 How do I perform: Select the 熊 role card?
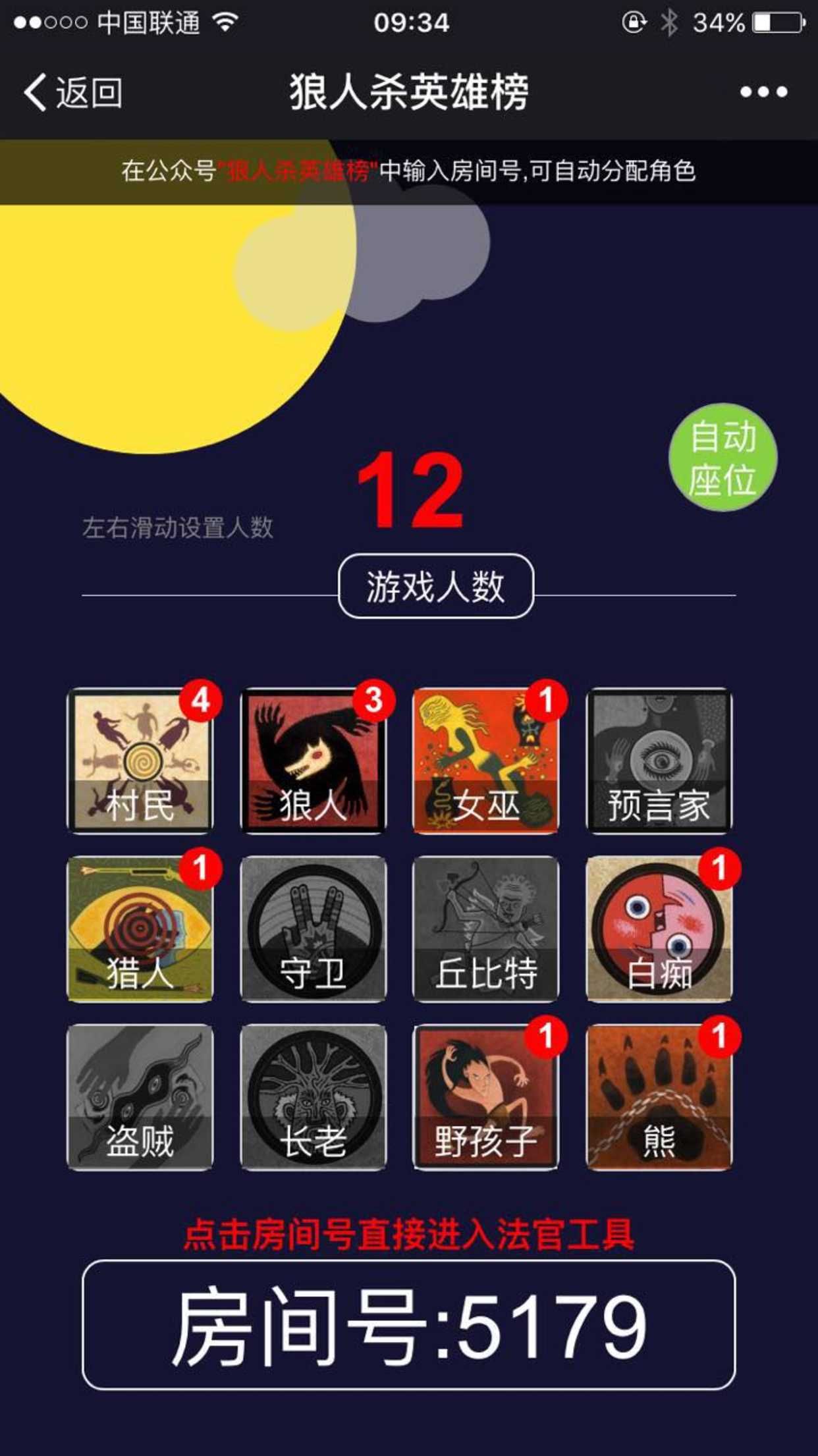(x=659, y=1097)
